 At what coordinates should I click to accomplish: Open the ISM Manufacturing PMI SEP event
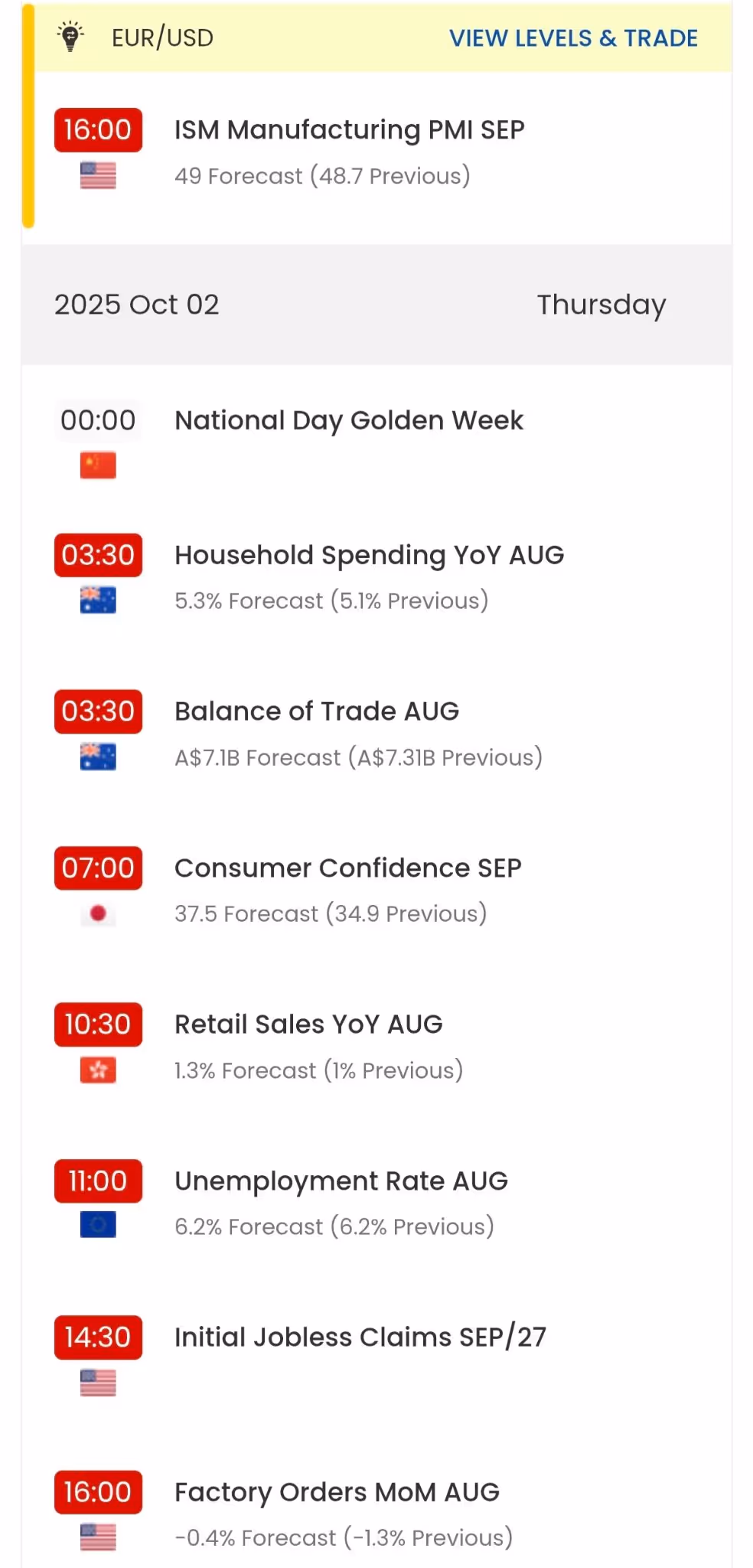349,130
